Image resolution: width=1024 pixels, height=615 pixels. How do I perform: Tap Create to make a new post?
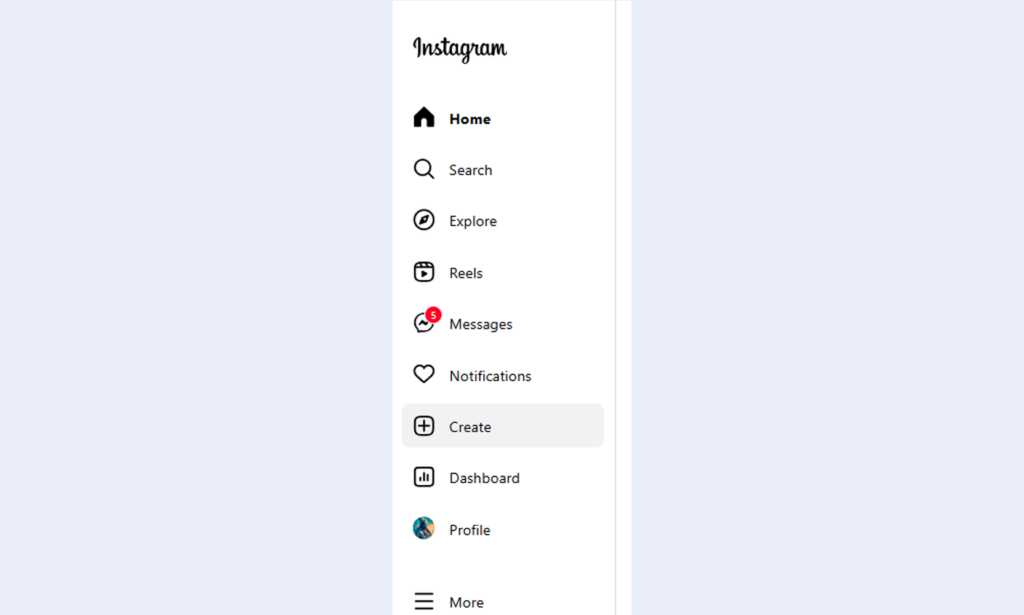(x=468, y=427)
